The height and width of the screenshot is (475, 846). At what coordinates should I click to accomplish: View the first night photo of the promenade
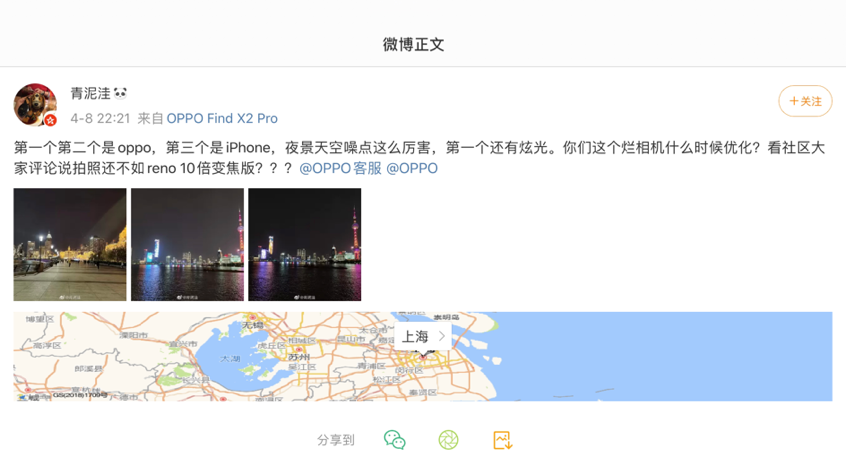(x=70, y=244)
